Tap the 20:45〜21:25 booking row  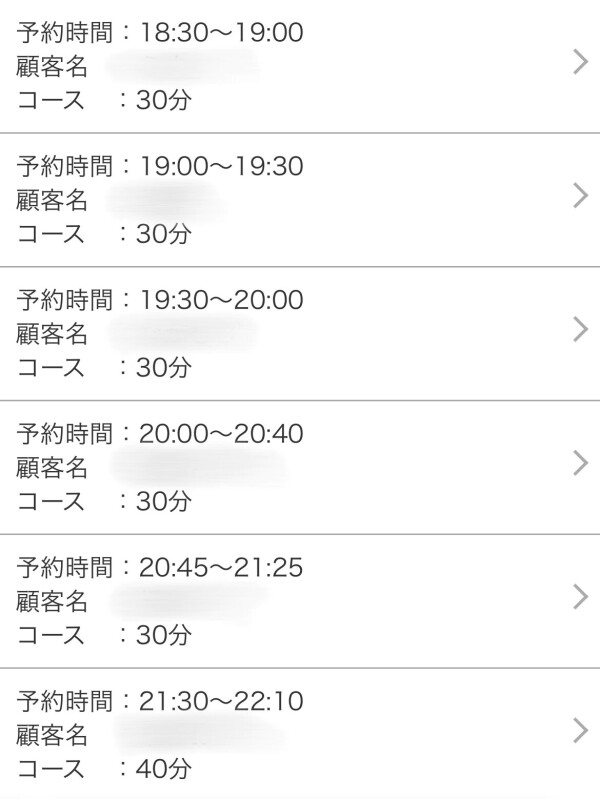300,601
